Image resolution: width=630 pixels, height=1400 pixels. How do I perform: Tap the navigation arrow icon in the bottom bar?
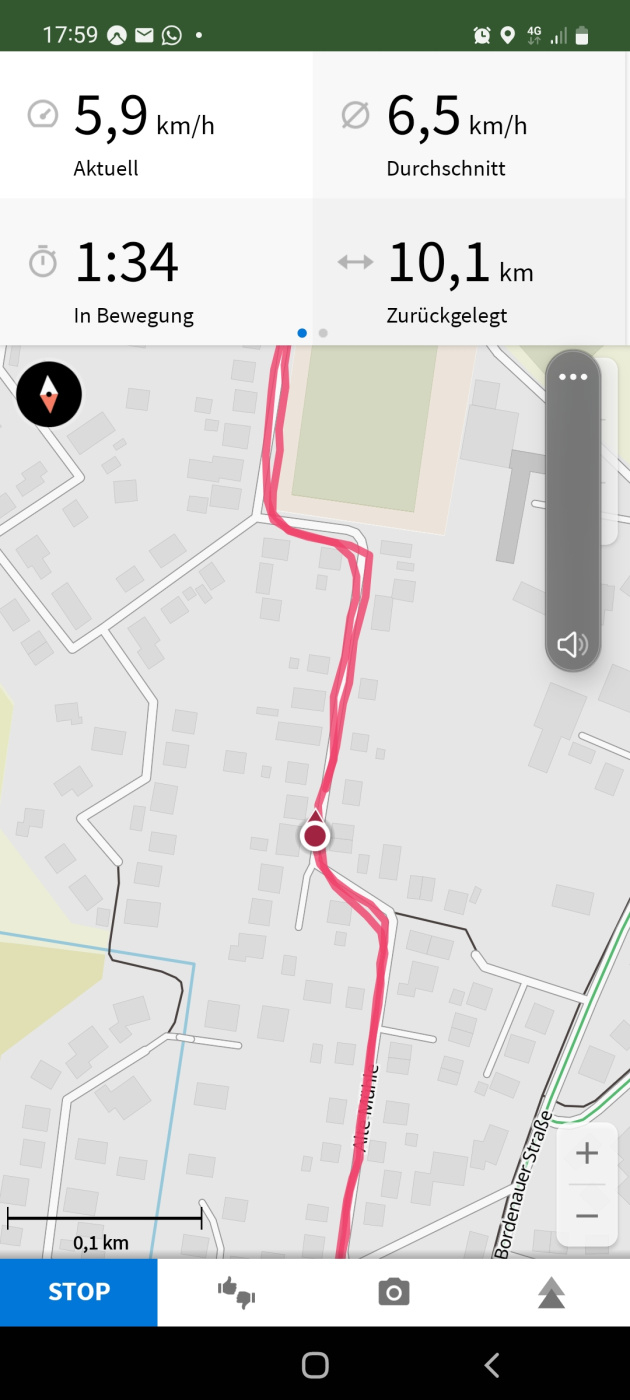click(x=551, y=1293)
